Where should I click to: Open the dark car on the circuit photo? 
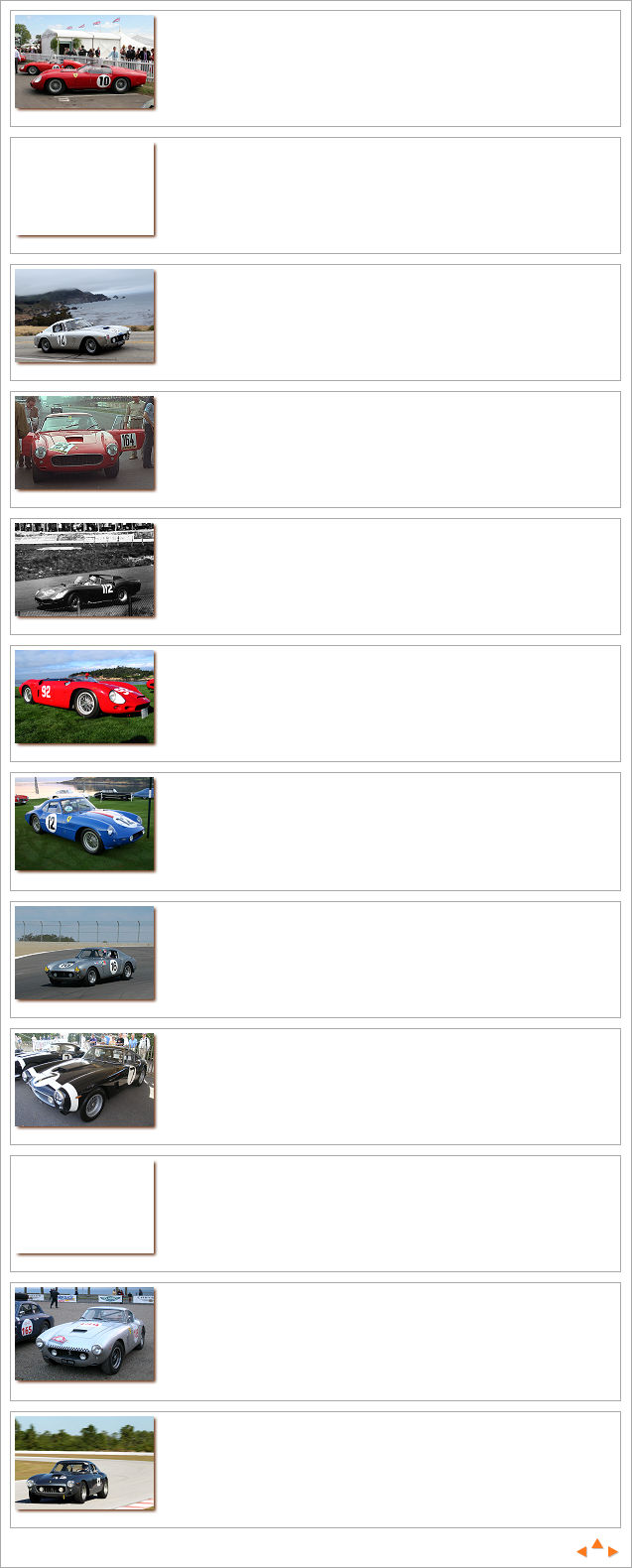pos(84,1463)
